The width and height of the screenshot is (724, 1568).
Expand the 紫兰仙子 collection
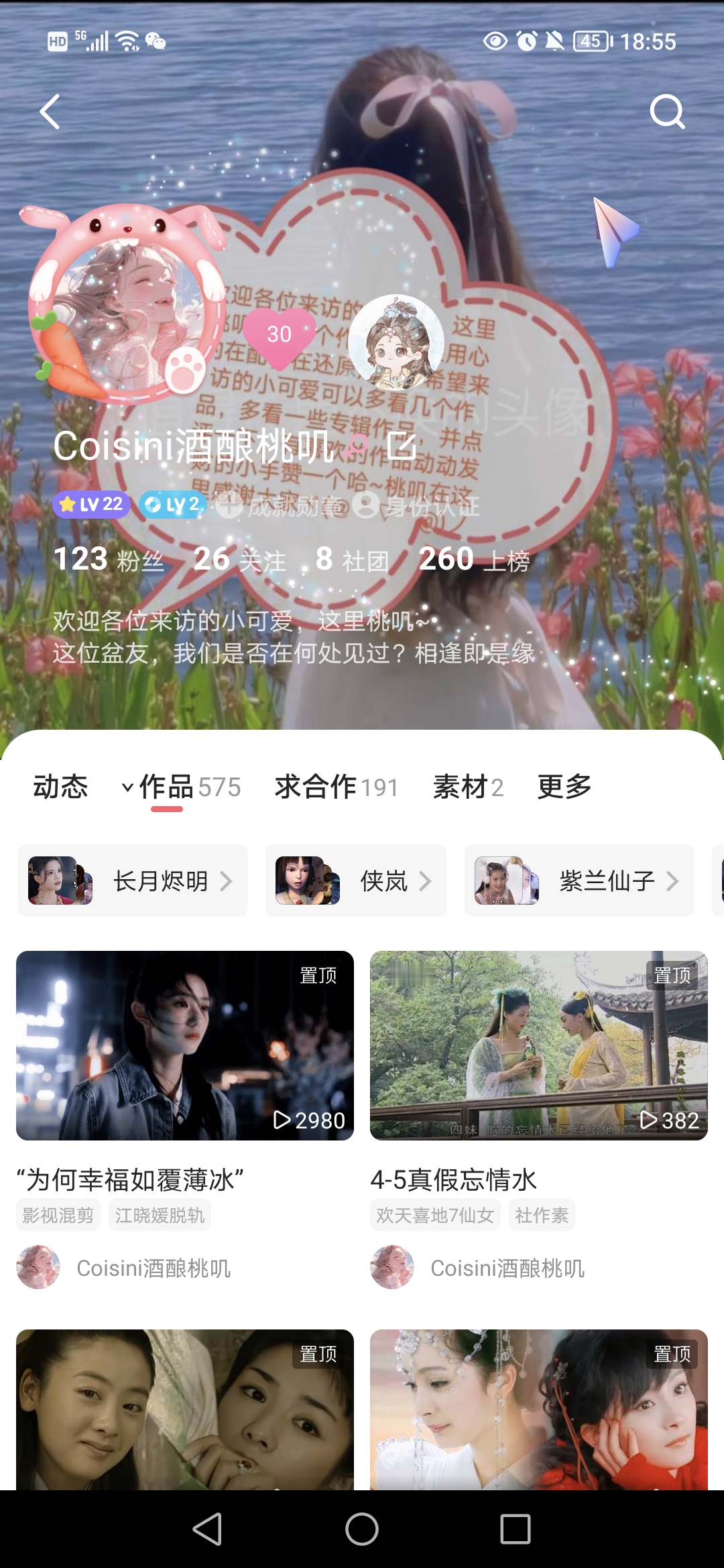click(x=672, y=881)
